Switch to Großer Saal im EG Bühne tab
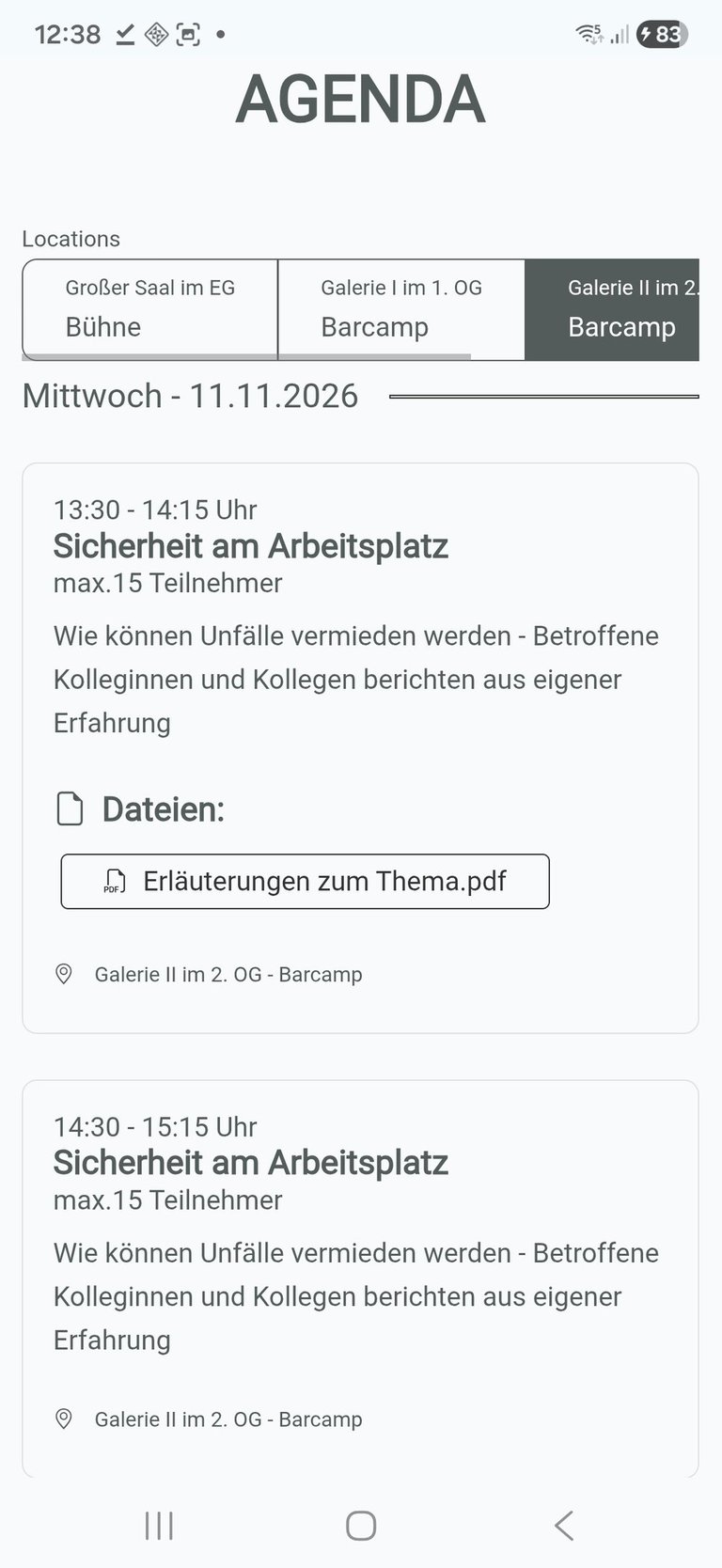The image size is (722, 1568). coord(149,309)
